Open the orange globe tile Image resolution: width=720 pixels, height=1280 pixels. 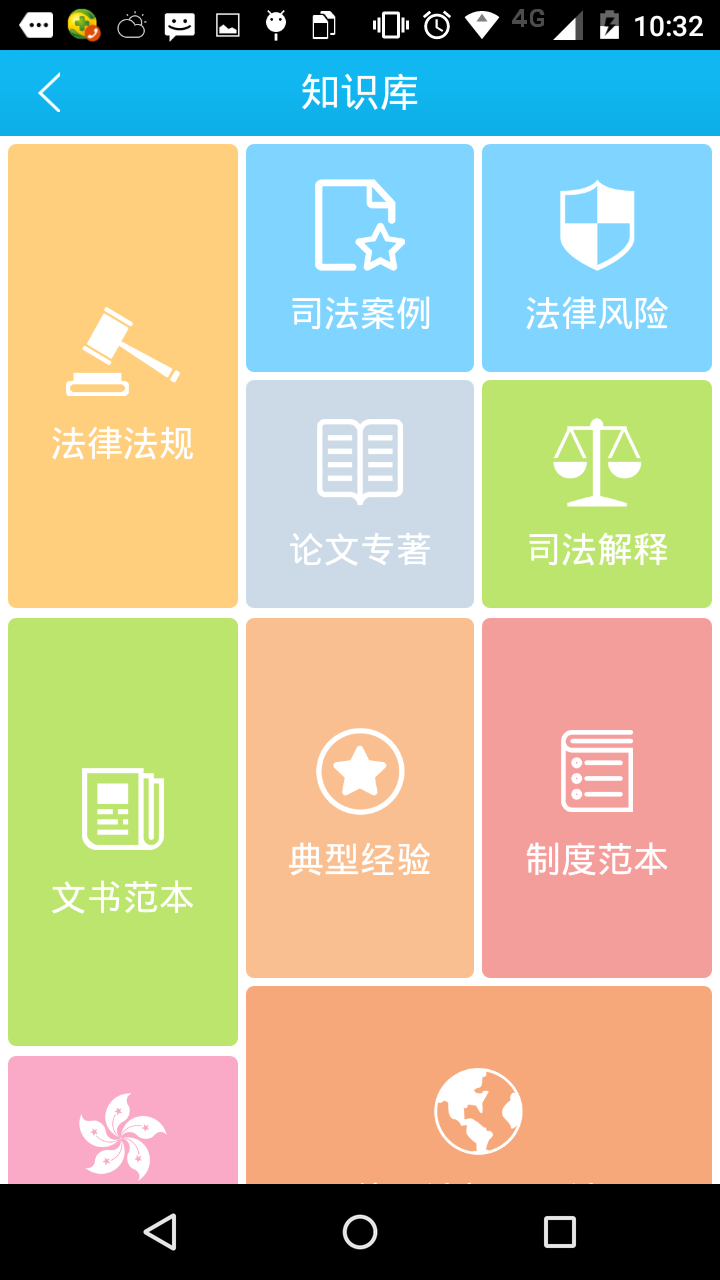click(479, 1085)
